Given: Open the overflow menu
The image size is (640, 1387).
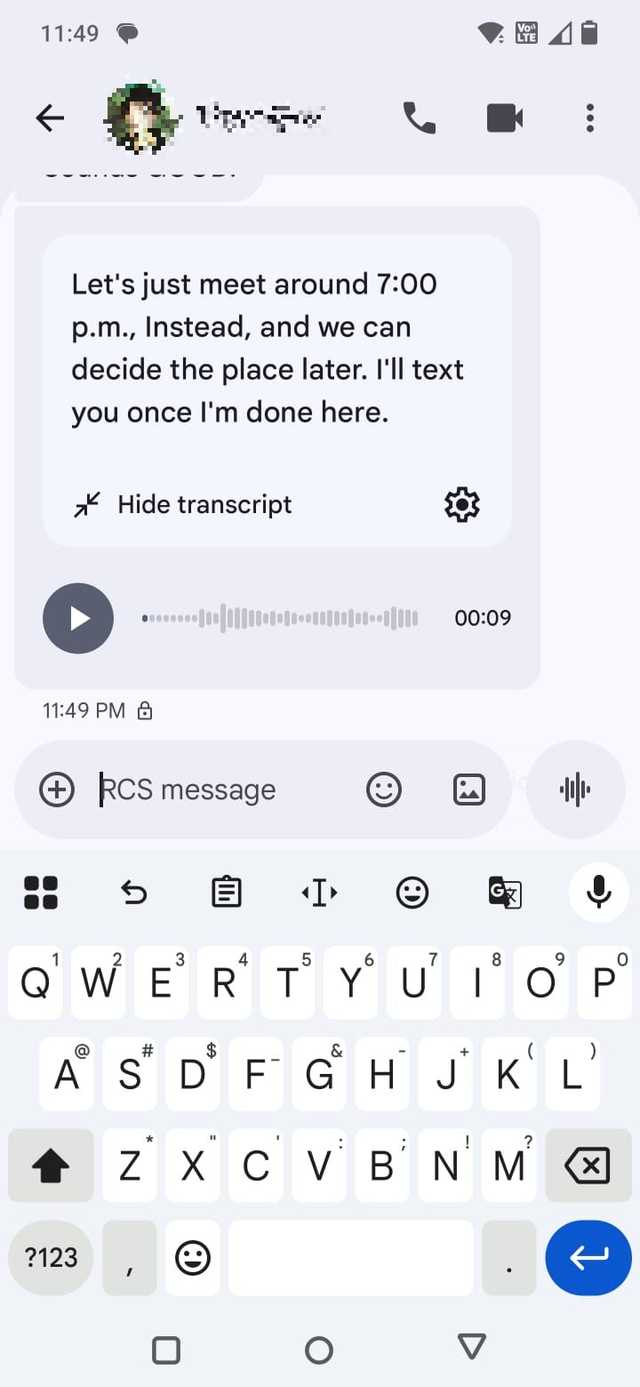Looking at the screenshot, I should click(590, 118).
